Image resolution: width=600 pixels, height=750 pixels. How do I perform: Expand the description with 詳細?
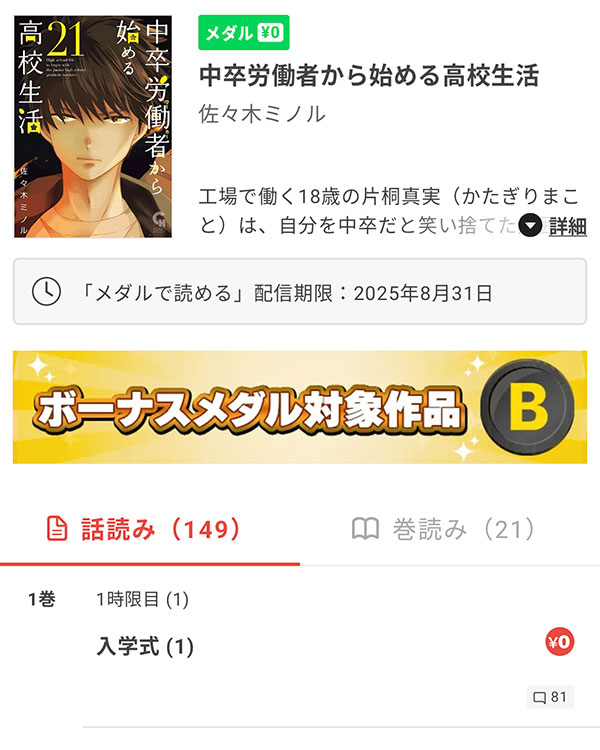tap(555, 226)
